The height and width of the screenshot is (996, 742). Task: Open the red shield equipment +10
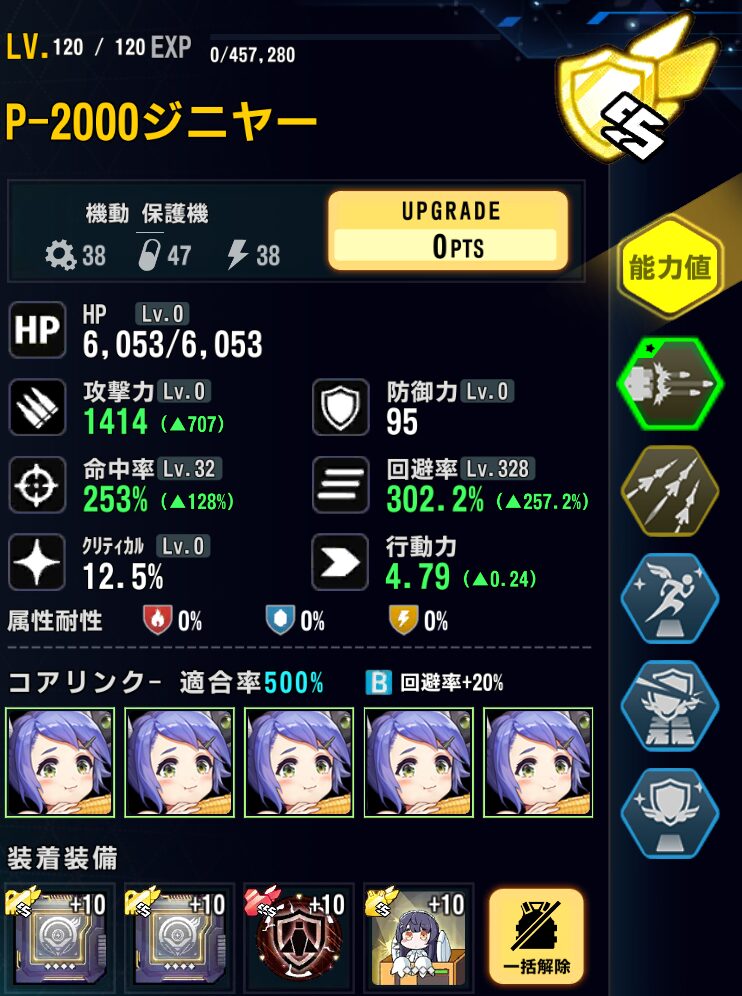tap(299, 936)
